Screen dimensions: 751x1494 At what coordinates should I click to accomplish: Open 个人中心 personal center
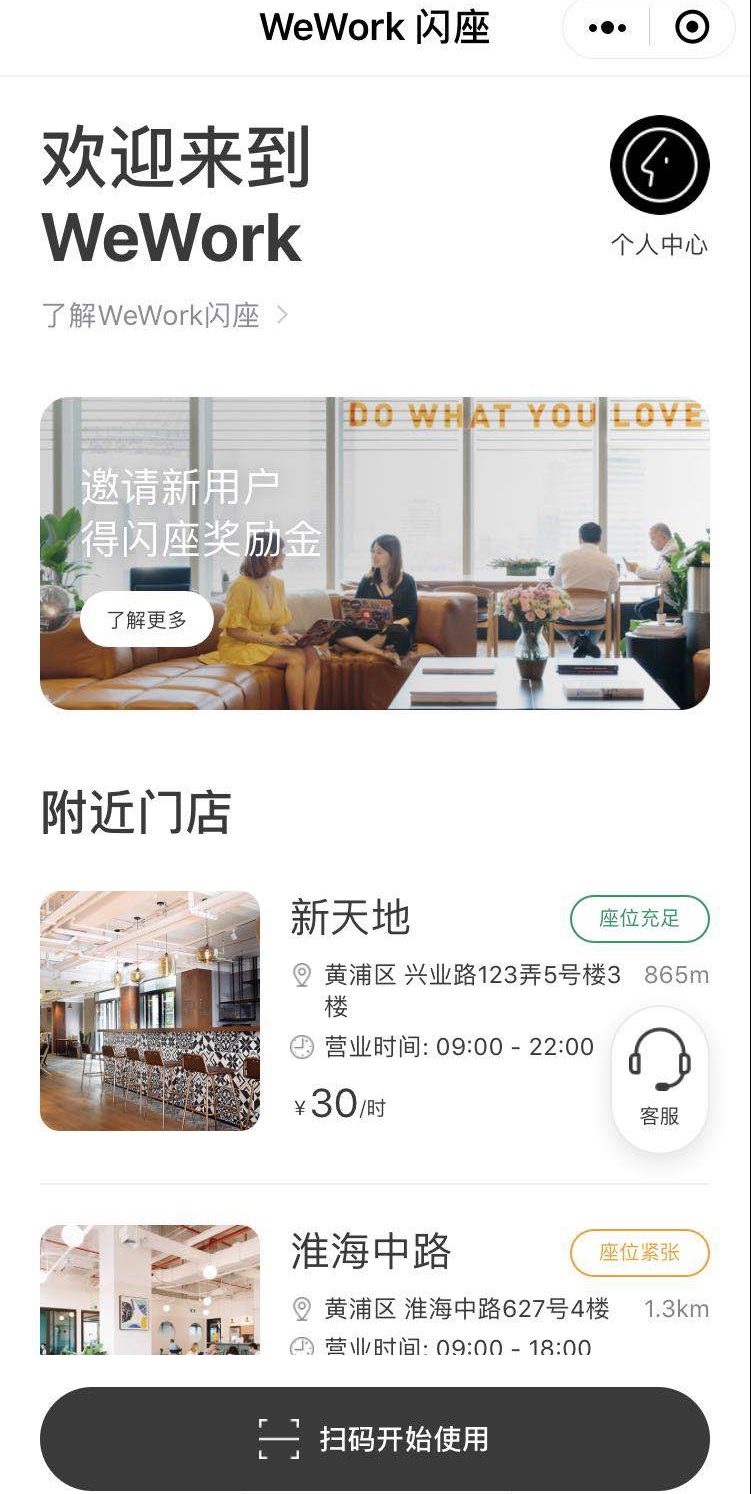(659, 187)
